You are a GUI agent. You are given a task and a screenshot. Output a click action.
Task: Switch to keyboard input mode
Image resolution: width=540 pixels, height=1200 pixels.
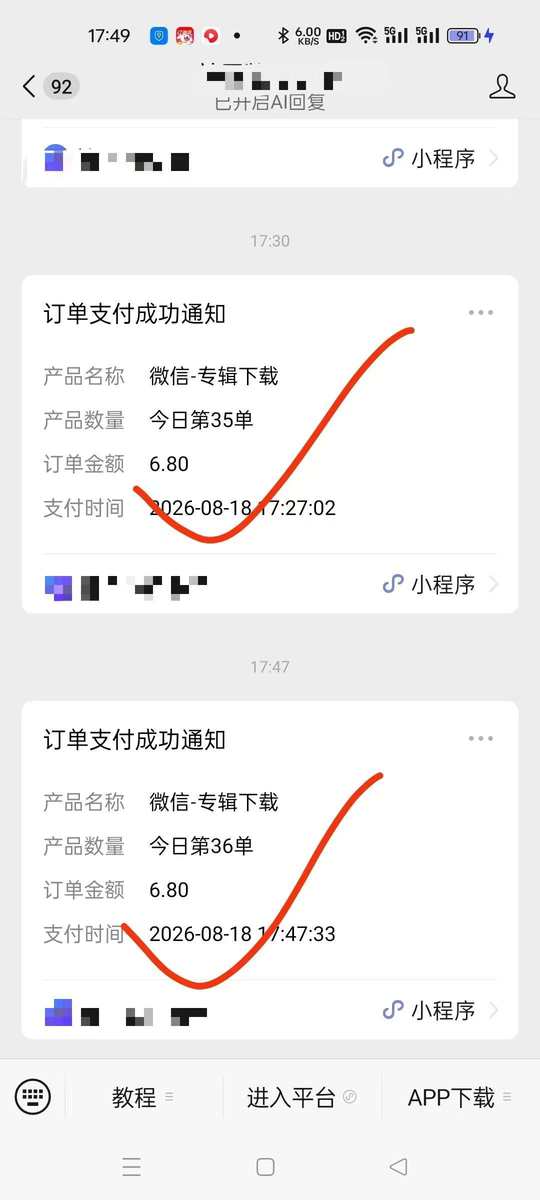click(32, 1097)
